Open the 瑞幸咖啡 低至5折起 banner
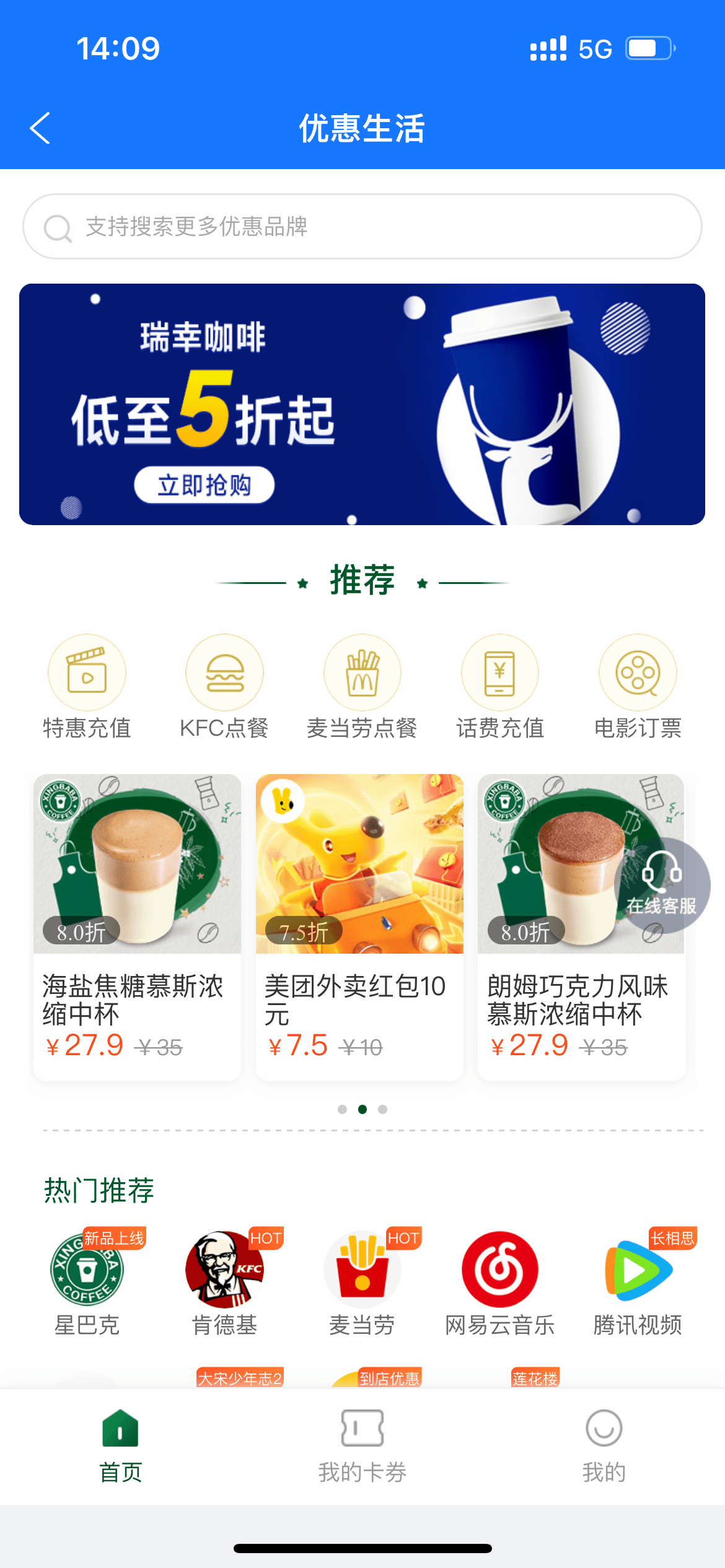725x1568 pixels. 362,404
